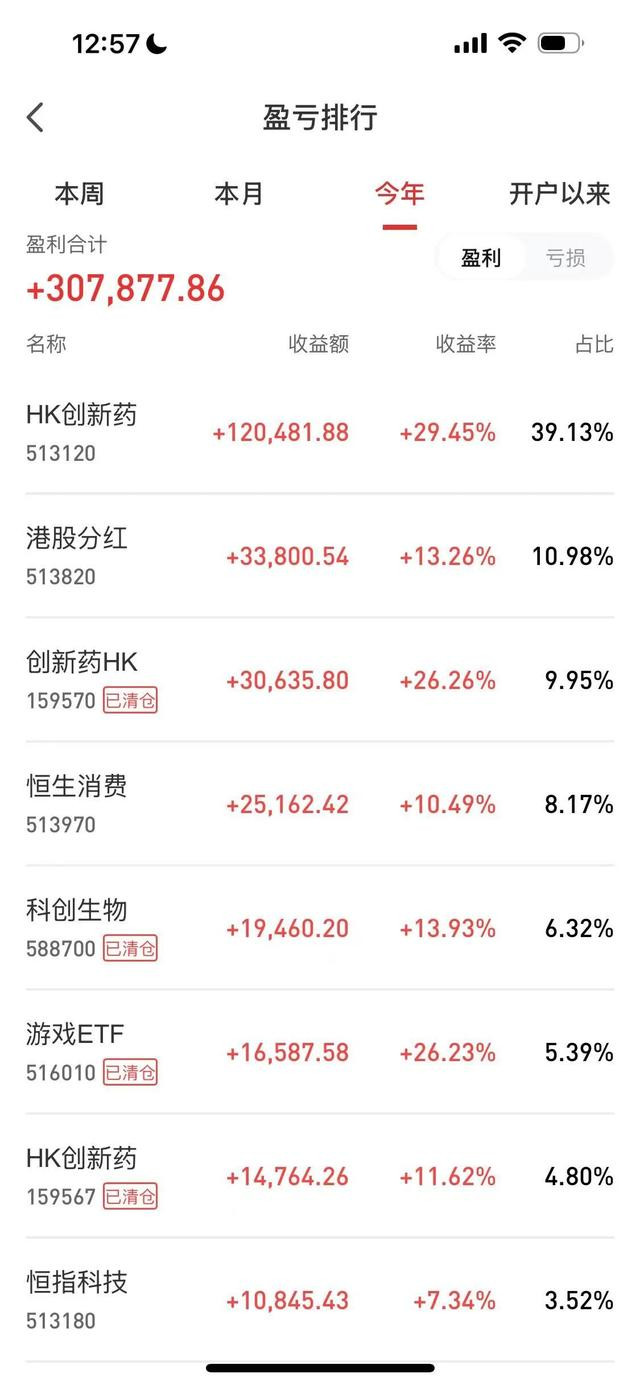Open HK创新药 159567 row
Image resolution: width=640 pixels, height=1386 pixels.
click(x=320, y=1176)
